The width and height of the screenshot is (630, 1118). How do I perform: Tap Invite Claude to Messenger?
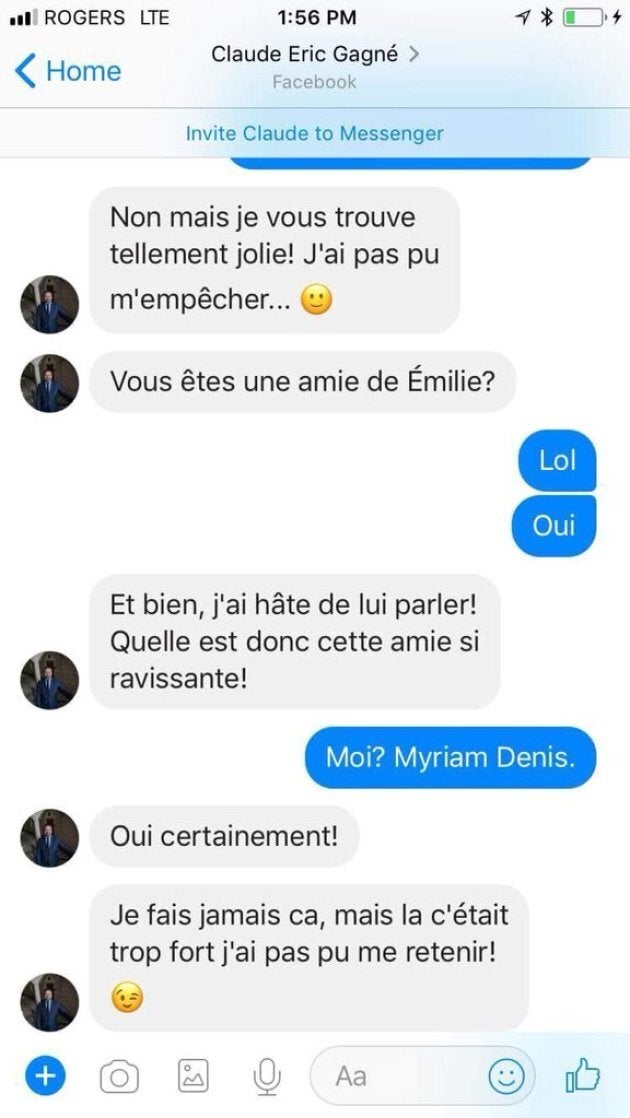314,134
